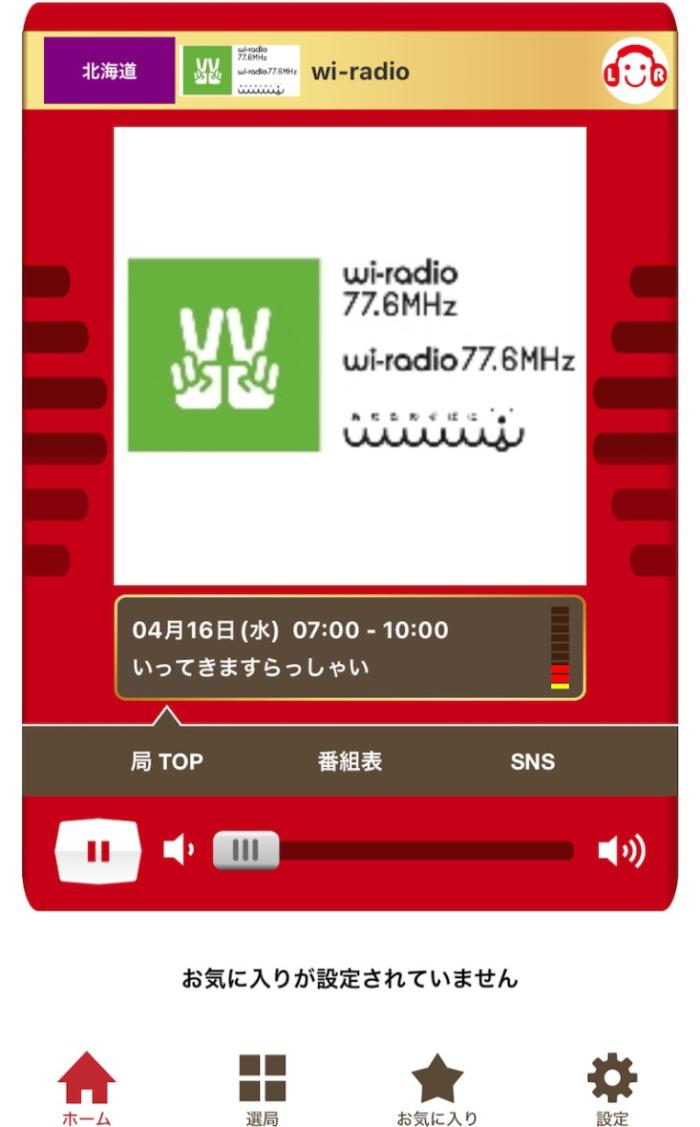Tap the low volume speaker icon
This screenshot has width=700, height=1127.
point(178,851)
